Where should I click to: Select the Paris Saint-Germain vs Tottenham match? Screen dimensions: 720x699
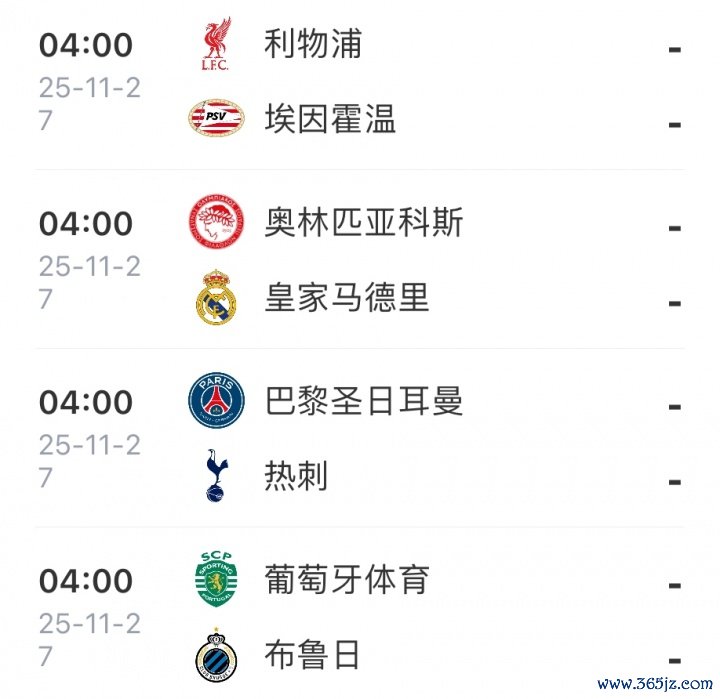pos(360,439)
